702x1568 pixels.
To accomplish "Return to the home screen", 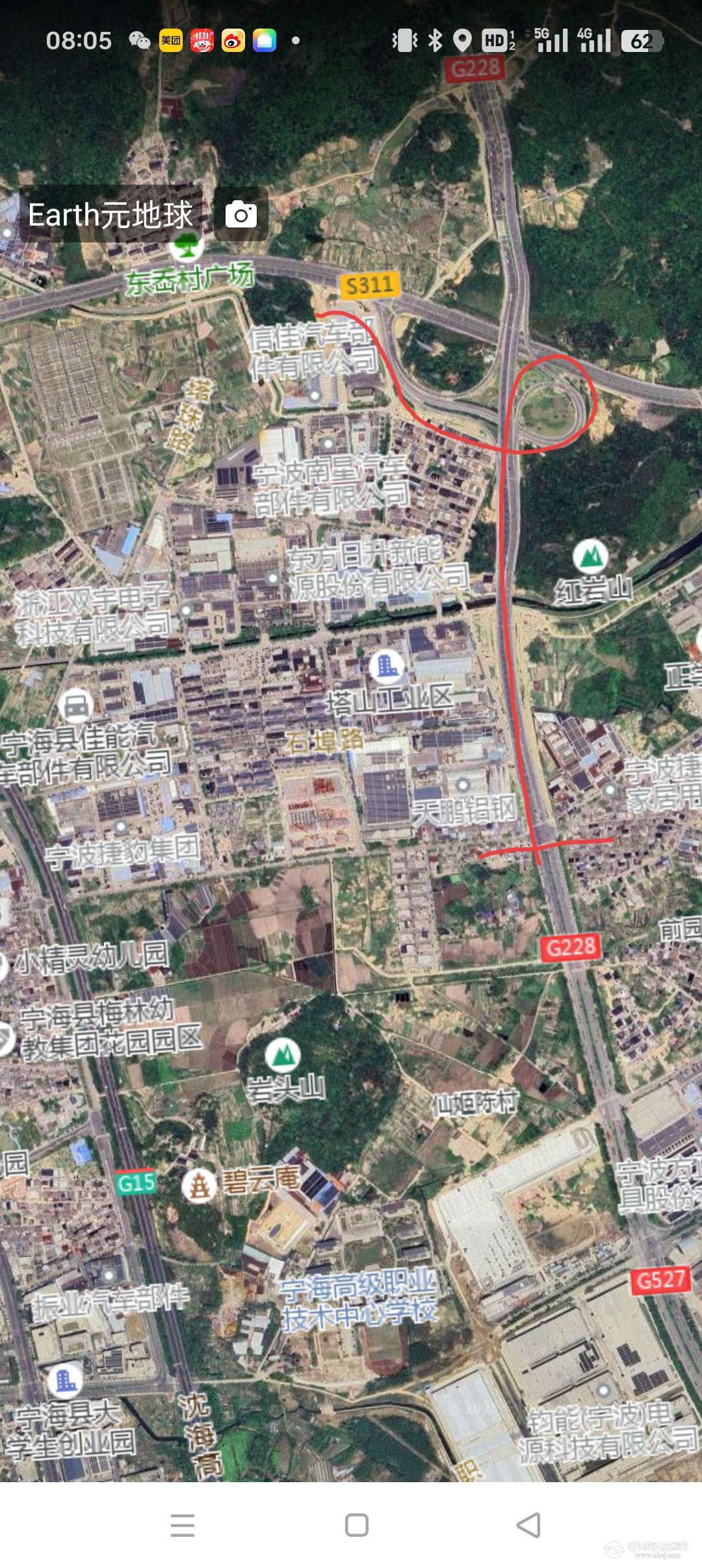I will point(356,1524).
